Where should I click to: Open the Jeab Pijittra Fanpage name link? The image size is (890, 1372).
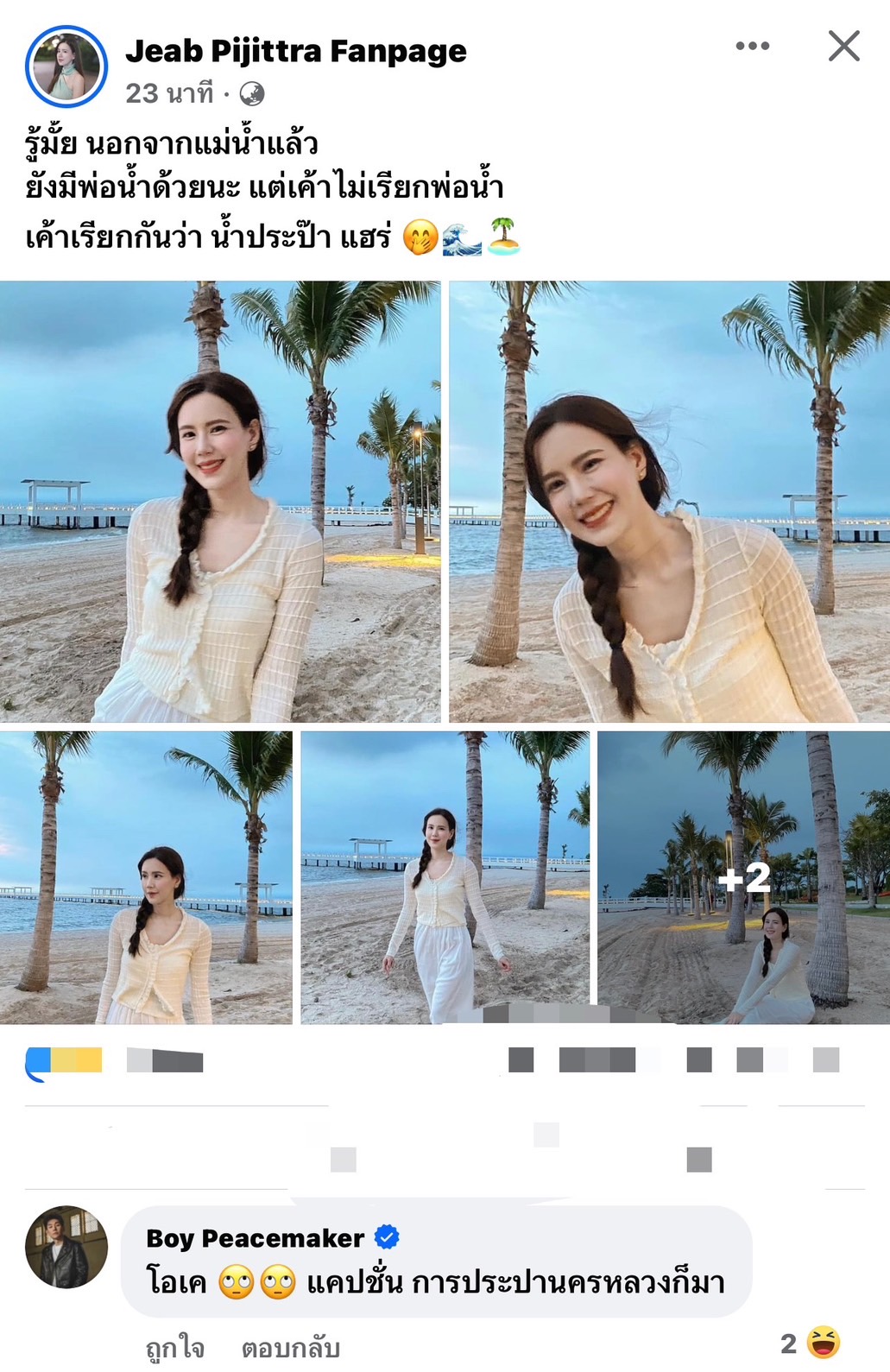(295, 51)
